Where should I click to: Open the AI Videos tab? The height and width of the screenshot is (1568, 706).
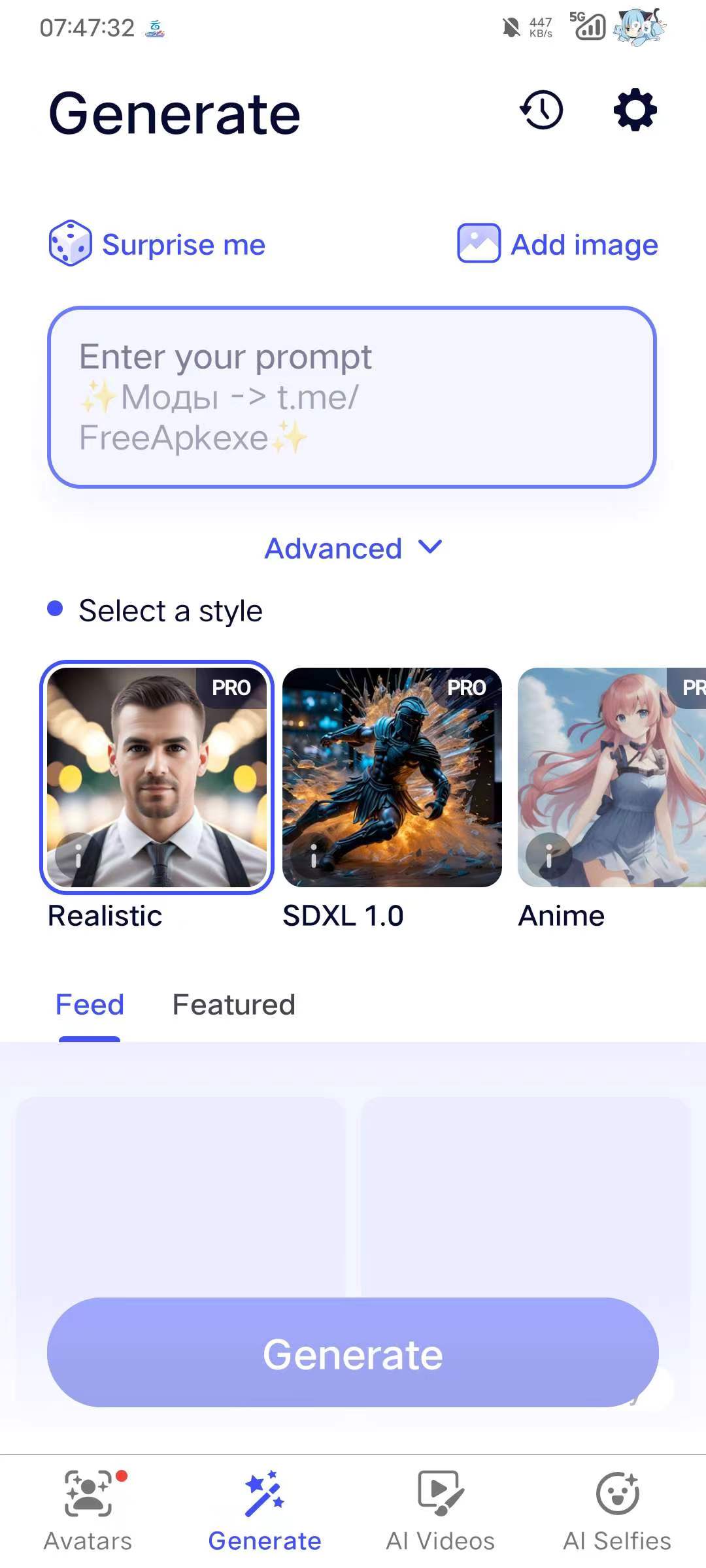(441, 1511)
